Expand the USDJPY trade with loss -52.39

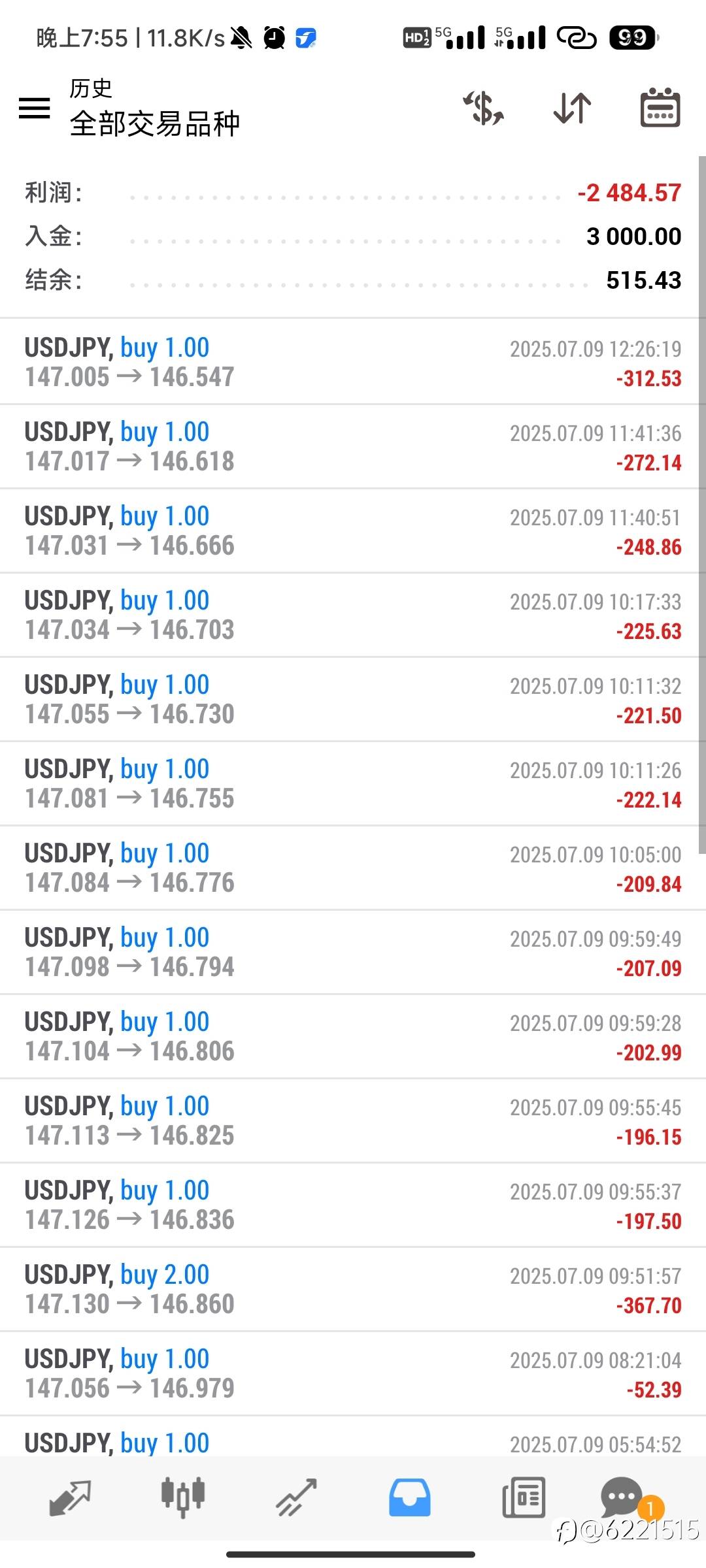tap(353, 1373)
